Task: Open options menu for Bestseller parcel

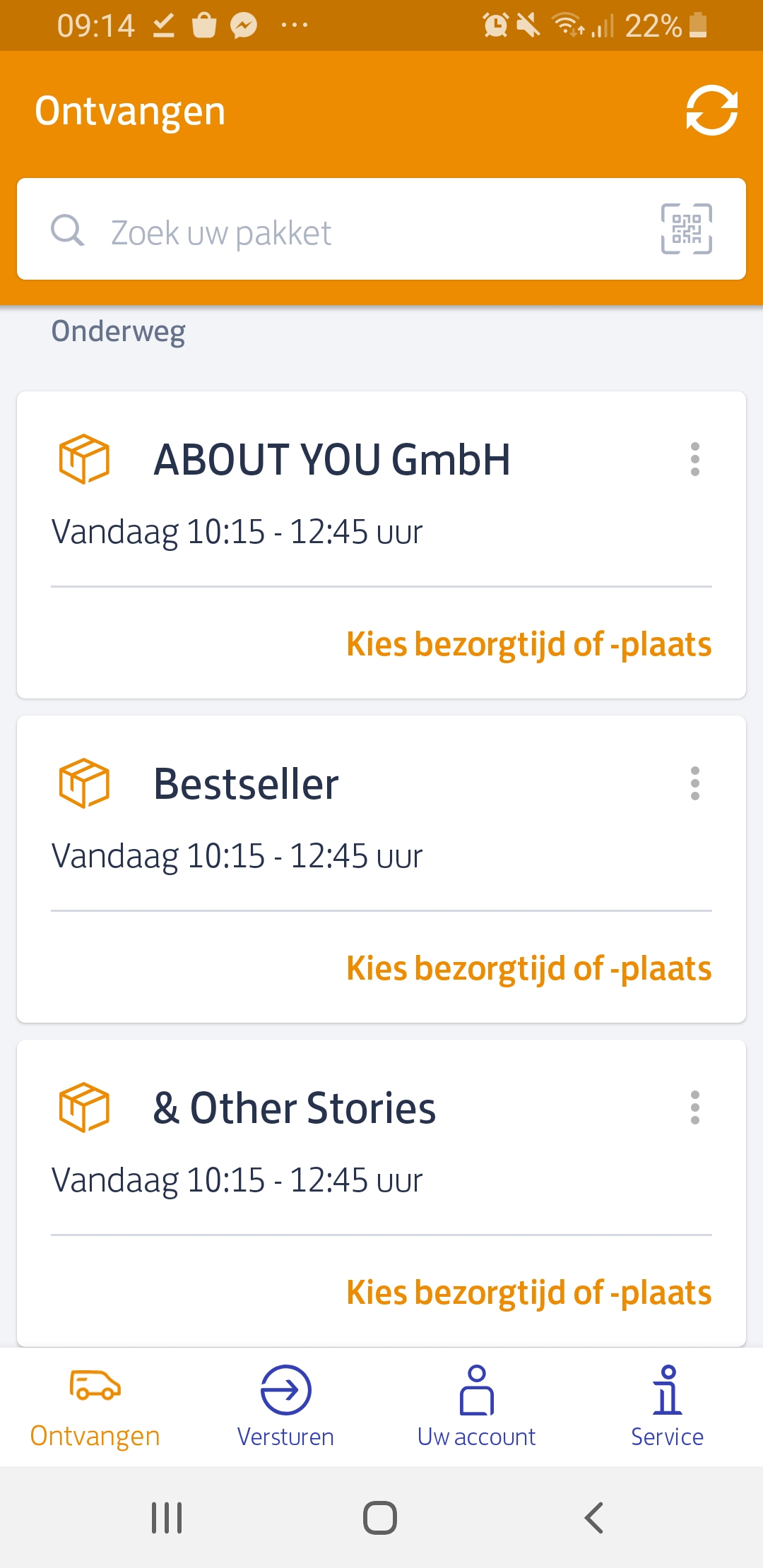Action: (x=695, y=783)
